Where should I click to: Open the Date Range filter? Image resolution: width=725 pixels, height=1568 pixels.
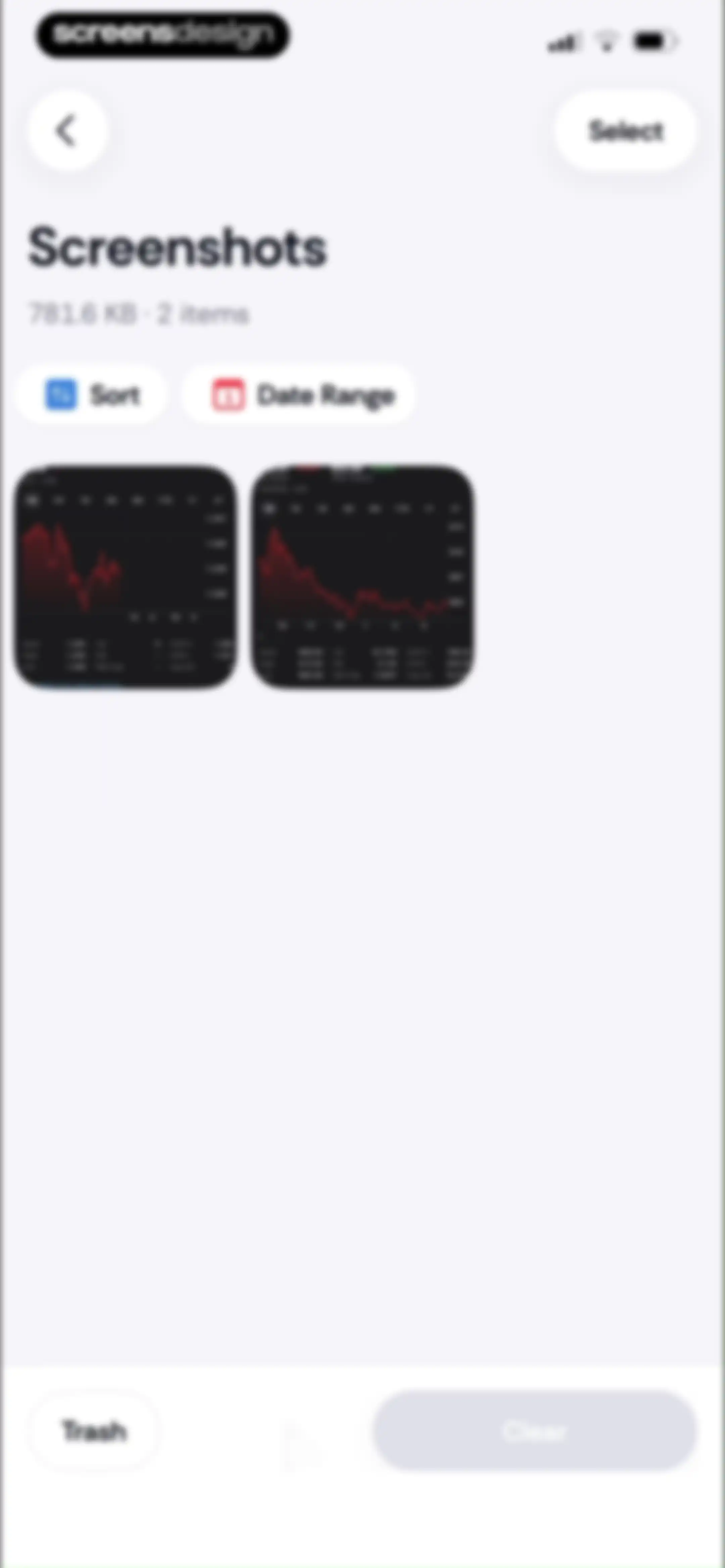(x=298, y=395)
